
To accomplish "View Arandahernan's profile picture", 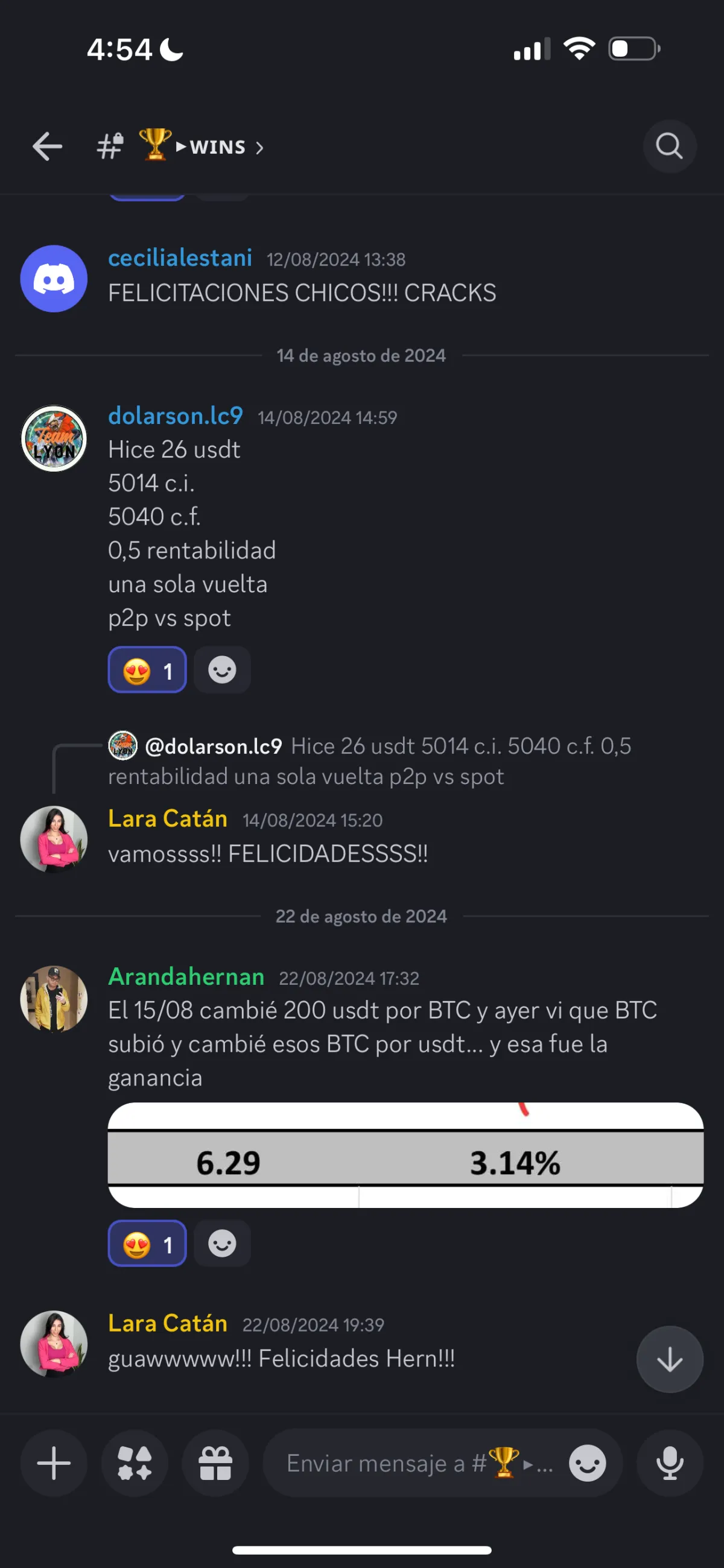I will point(54,999).
